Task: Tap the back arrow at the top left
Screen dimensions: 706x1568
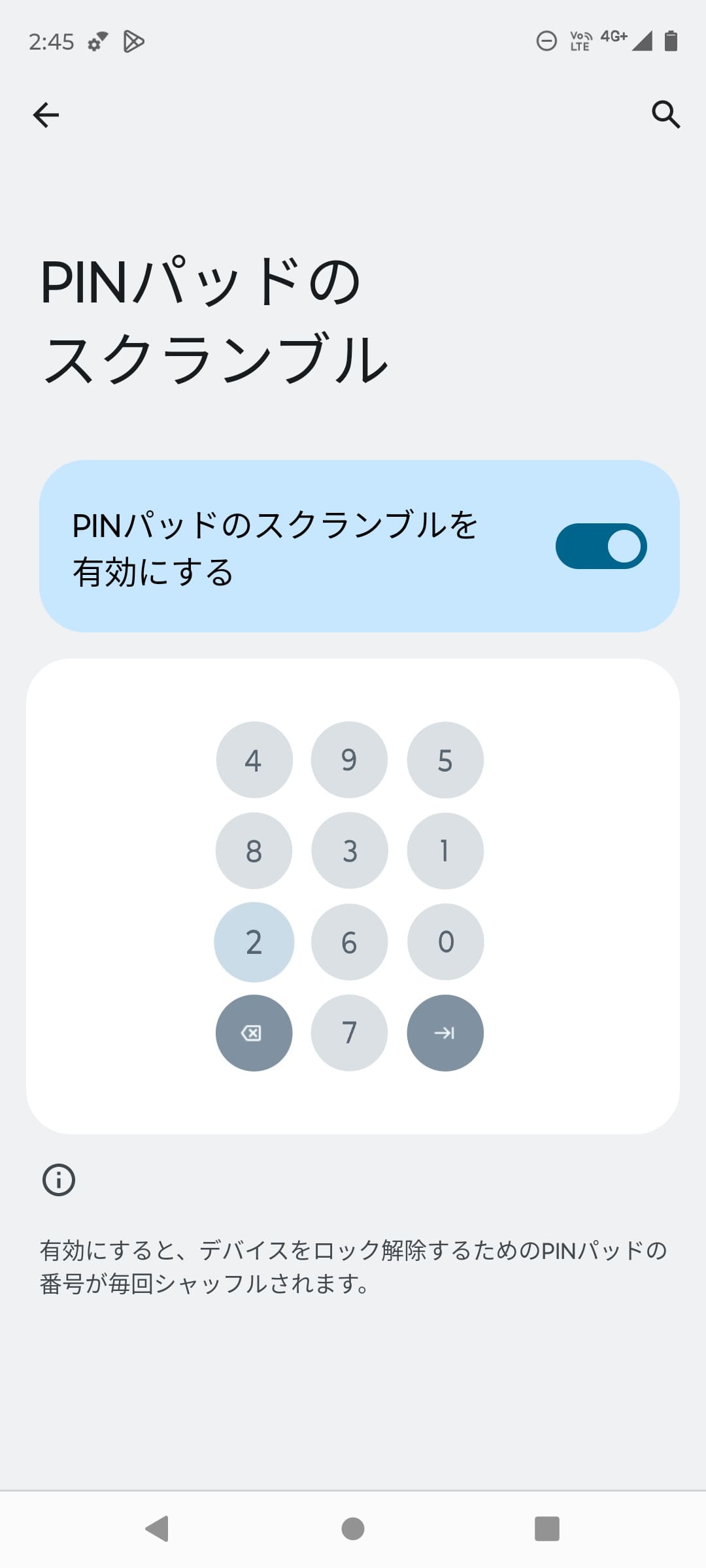Action: pyautogui.click(x=46, y=114)
